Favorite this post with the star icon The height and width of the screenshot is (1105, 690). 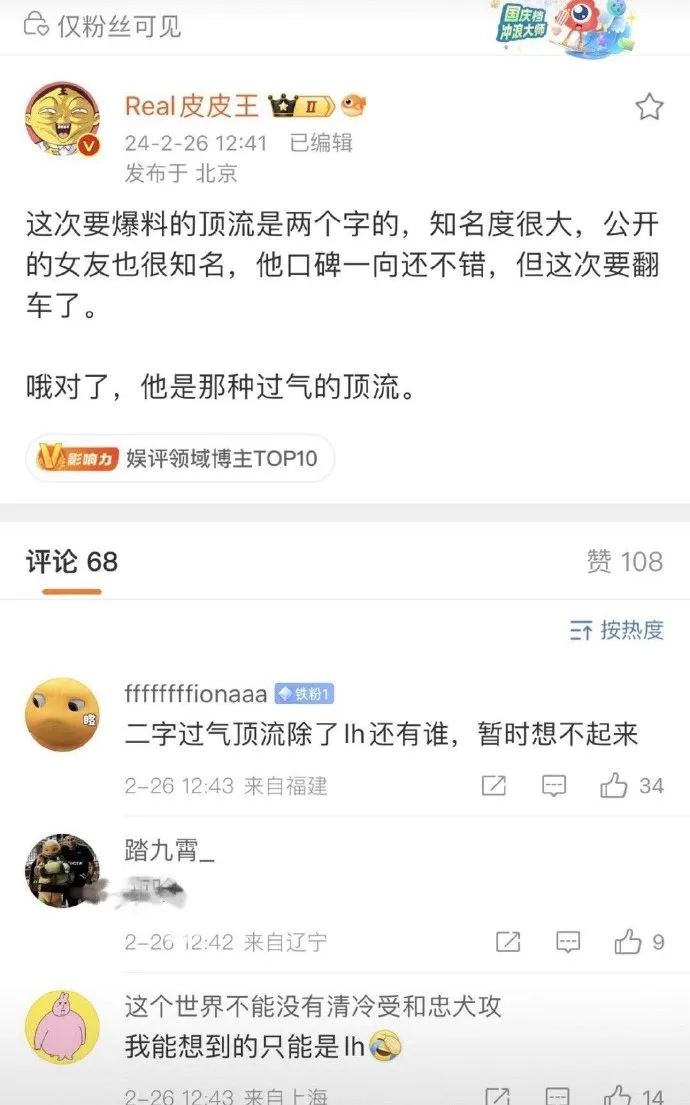(649, 107)
